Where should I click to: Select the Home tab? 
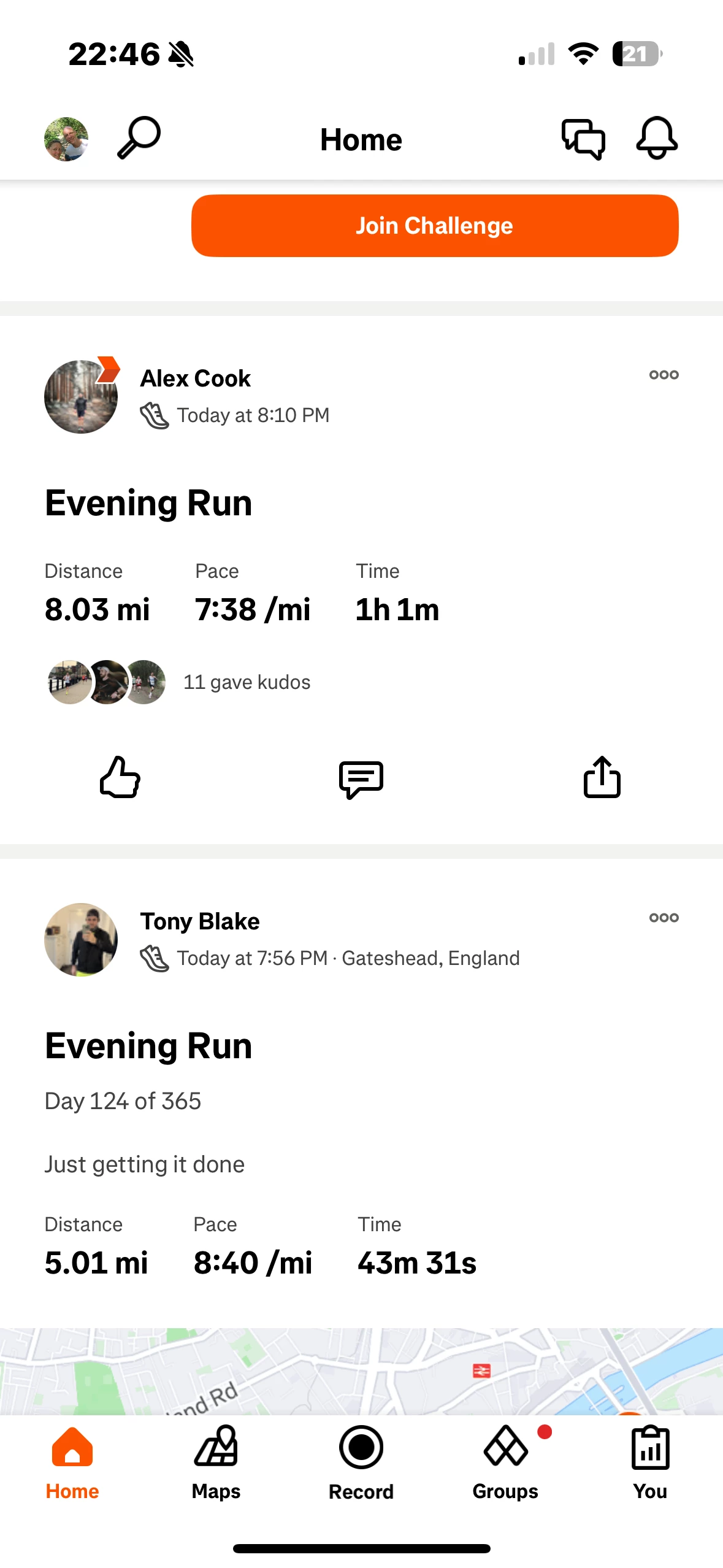[72, 1463]
